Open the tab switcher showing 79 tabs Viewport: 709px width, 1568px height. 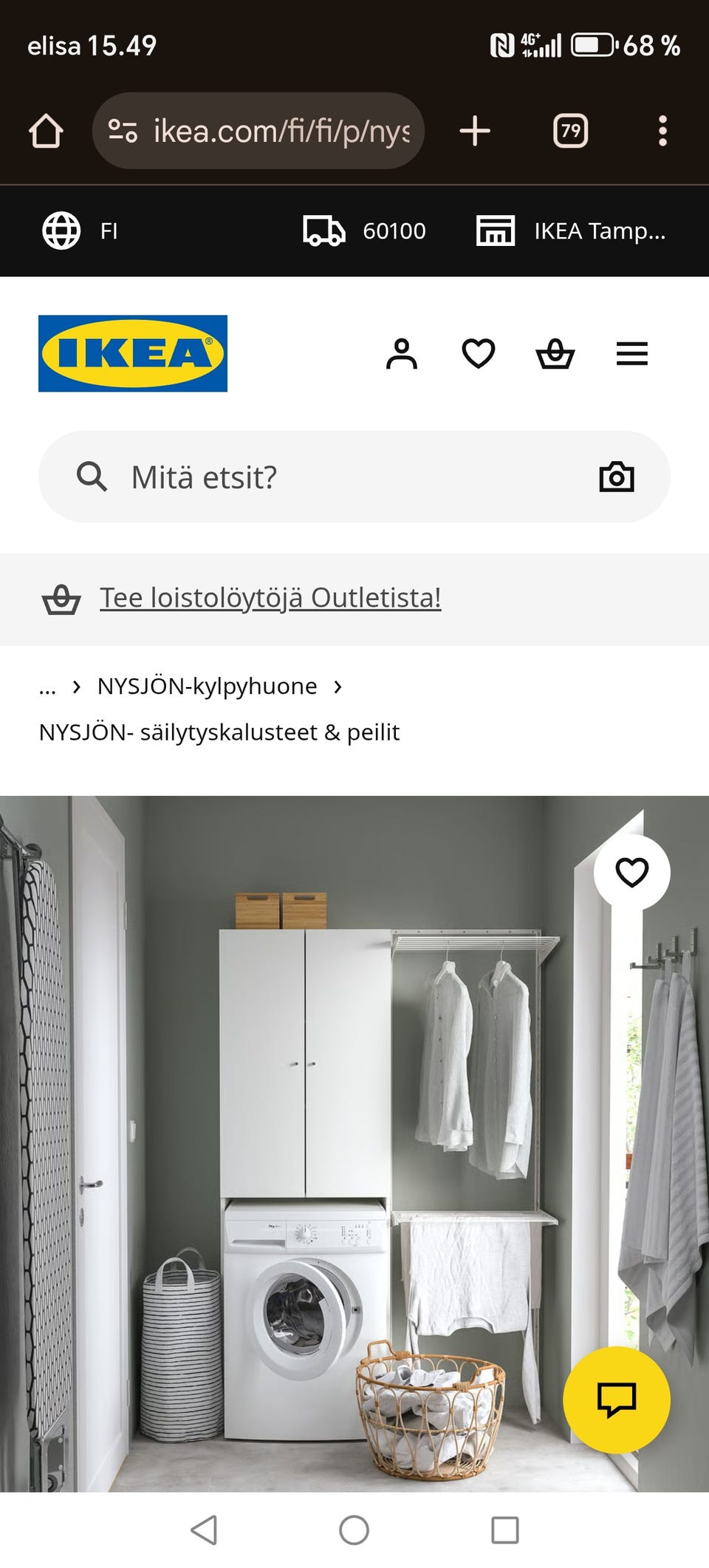coord(571,129)
